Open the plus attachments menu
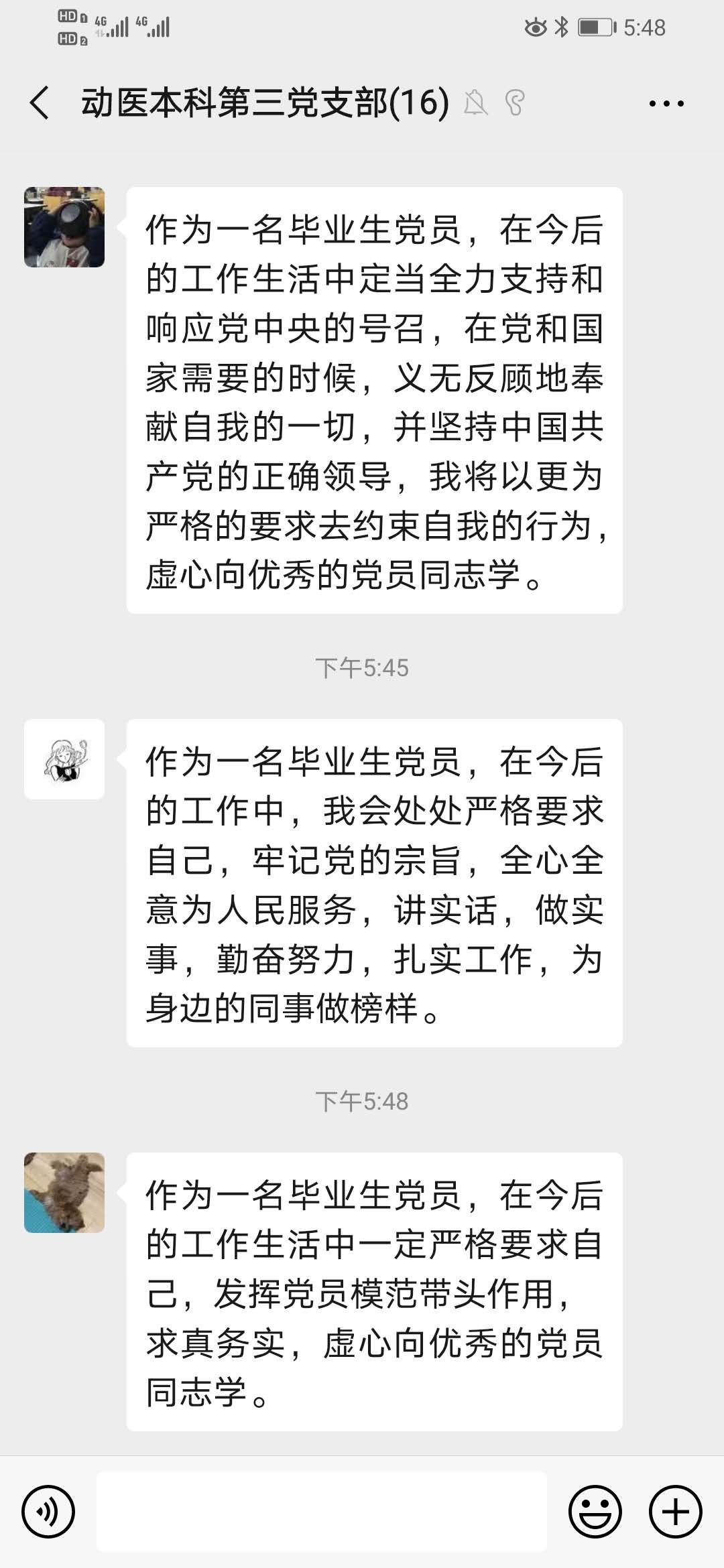Screen dimensions: 724x1568 676,1512
